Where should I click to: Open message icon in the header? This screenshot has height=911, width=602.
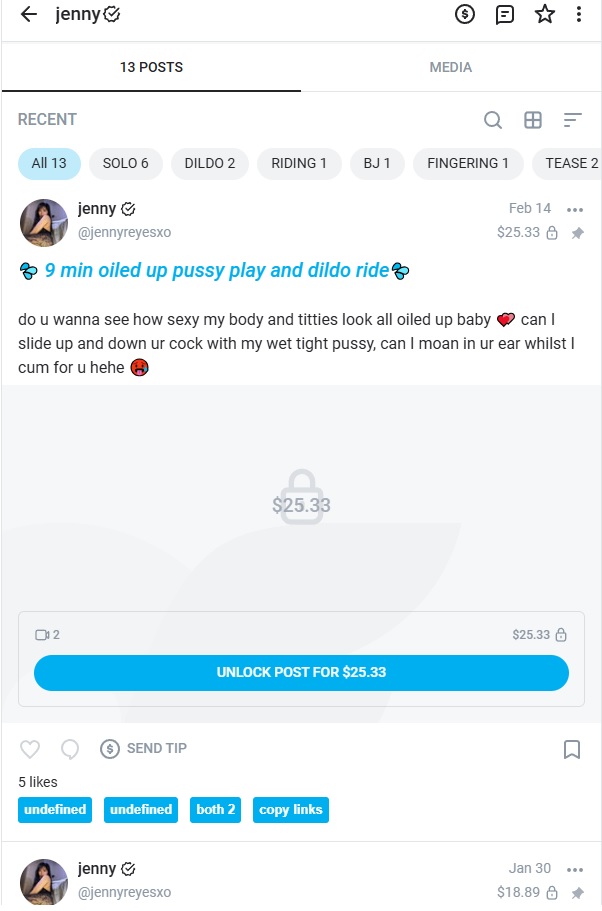click(x=505, y=14)
